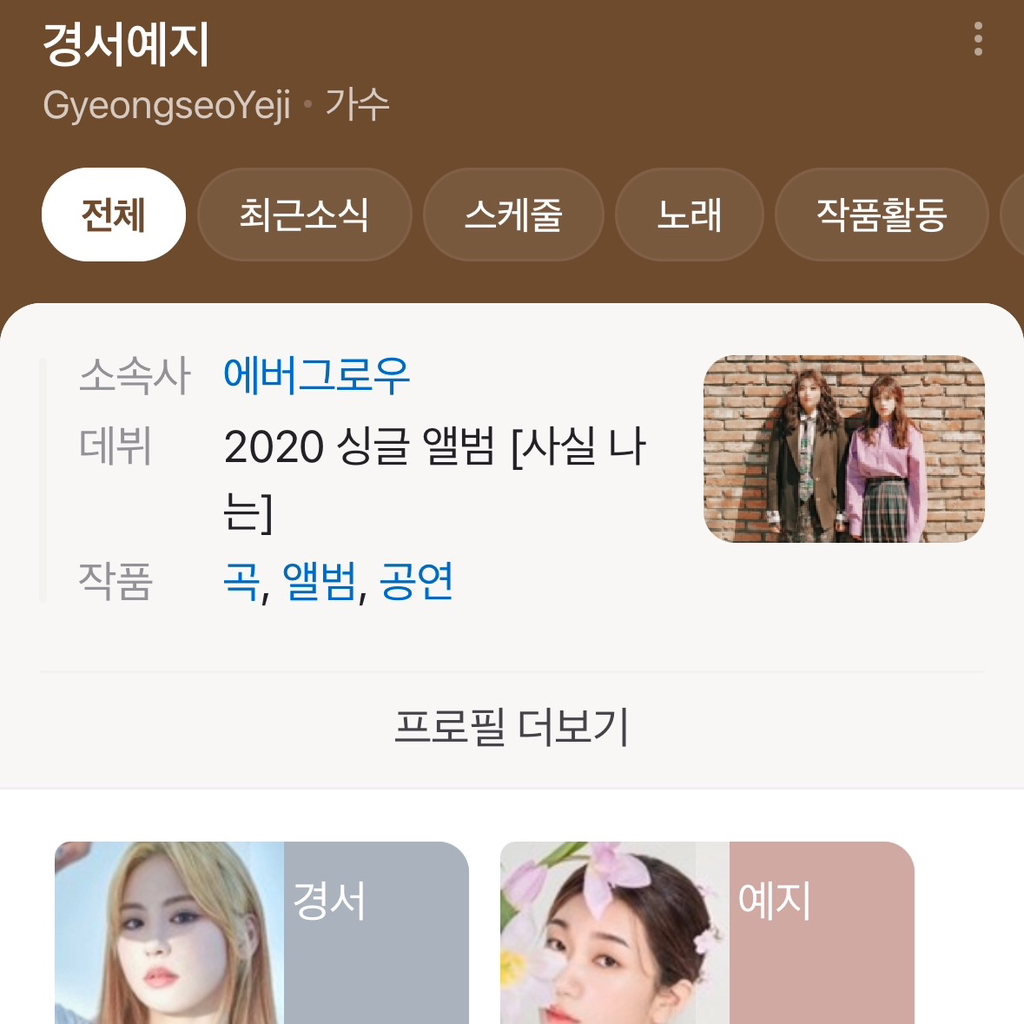Open the 스케줄 tab
Viewport: 1024px width, 1024px height.
513,215
